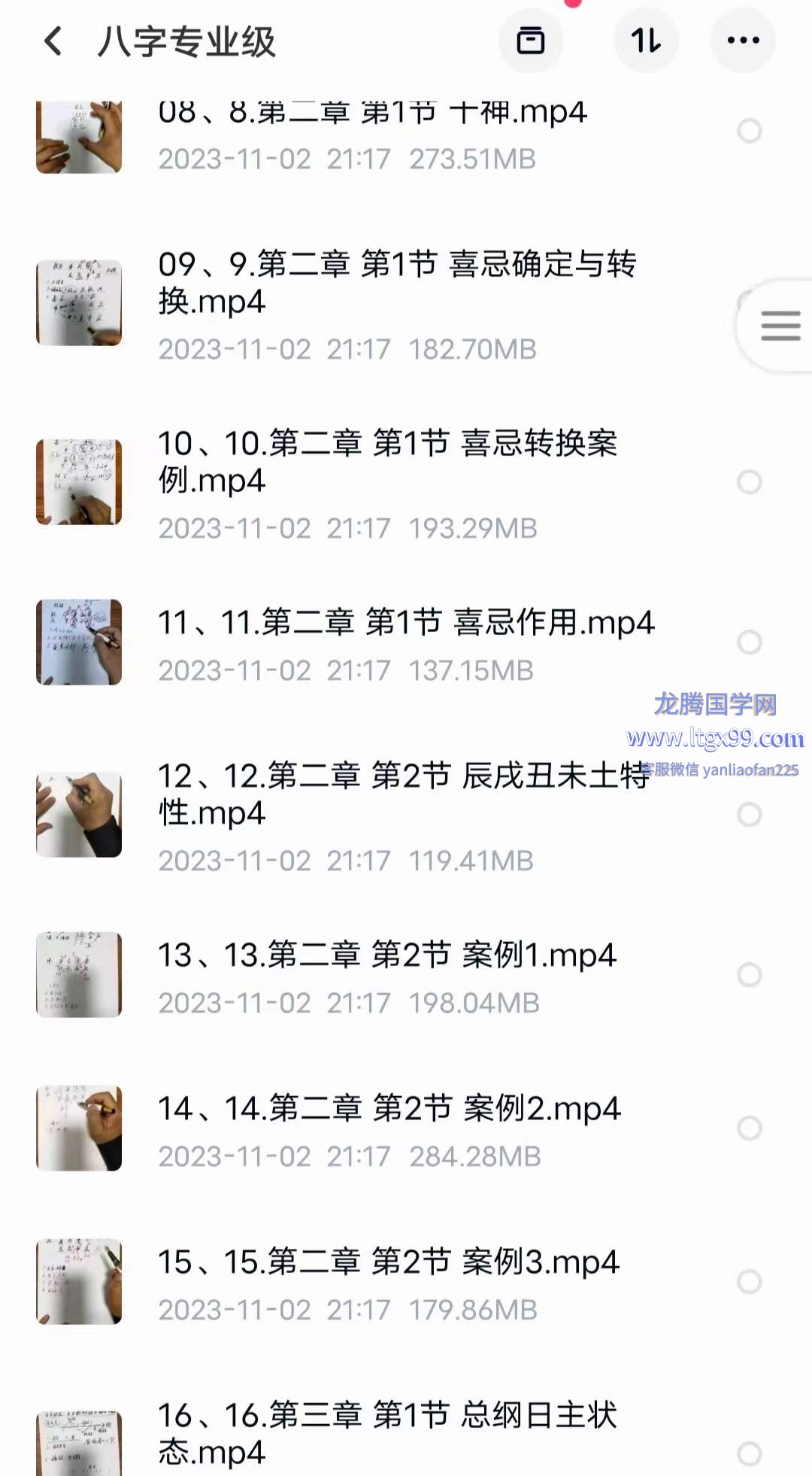Play video 08 第1节 十神.mp4
The image size is (812, 1476).
372,113
